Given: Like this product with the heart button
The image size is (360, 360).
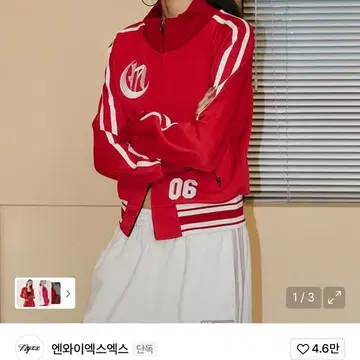Looking at the screenshot, I should point(317,349).
